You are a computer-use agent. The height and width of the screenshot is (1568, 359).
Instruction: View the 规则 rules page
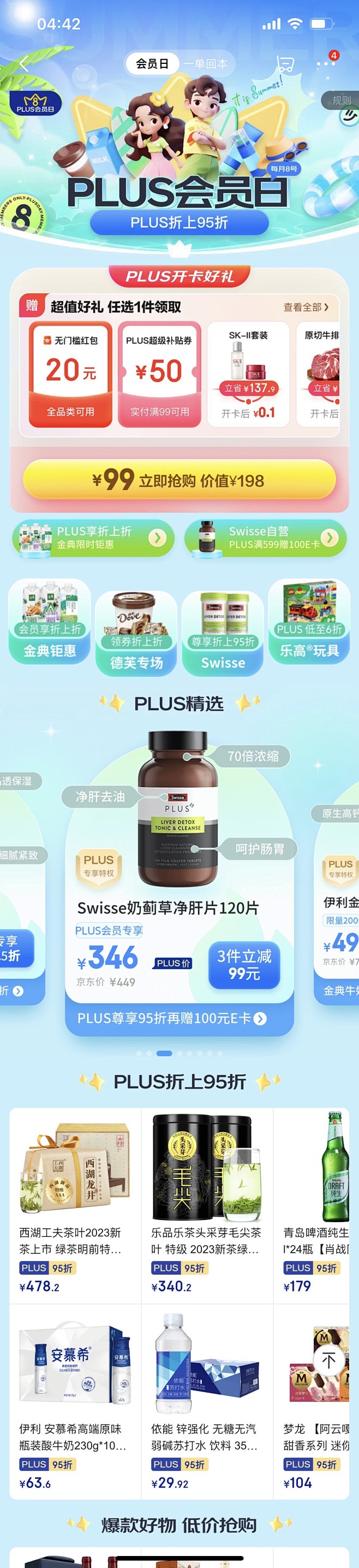pos(341,101)
